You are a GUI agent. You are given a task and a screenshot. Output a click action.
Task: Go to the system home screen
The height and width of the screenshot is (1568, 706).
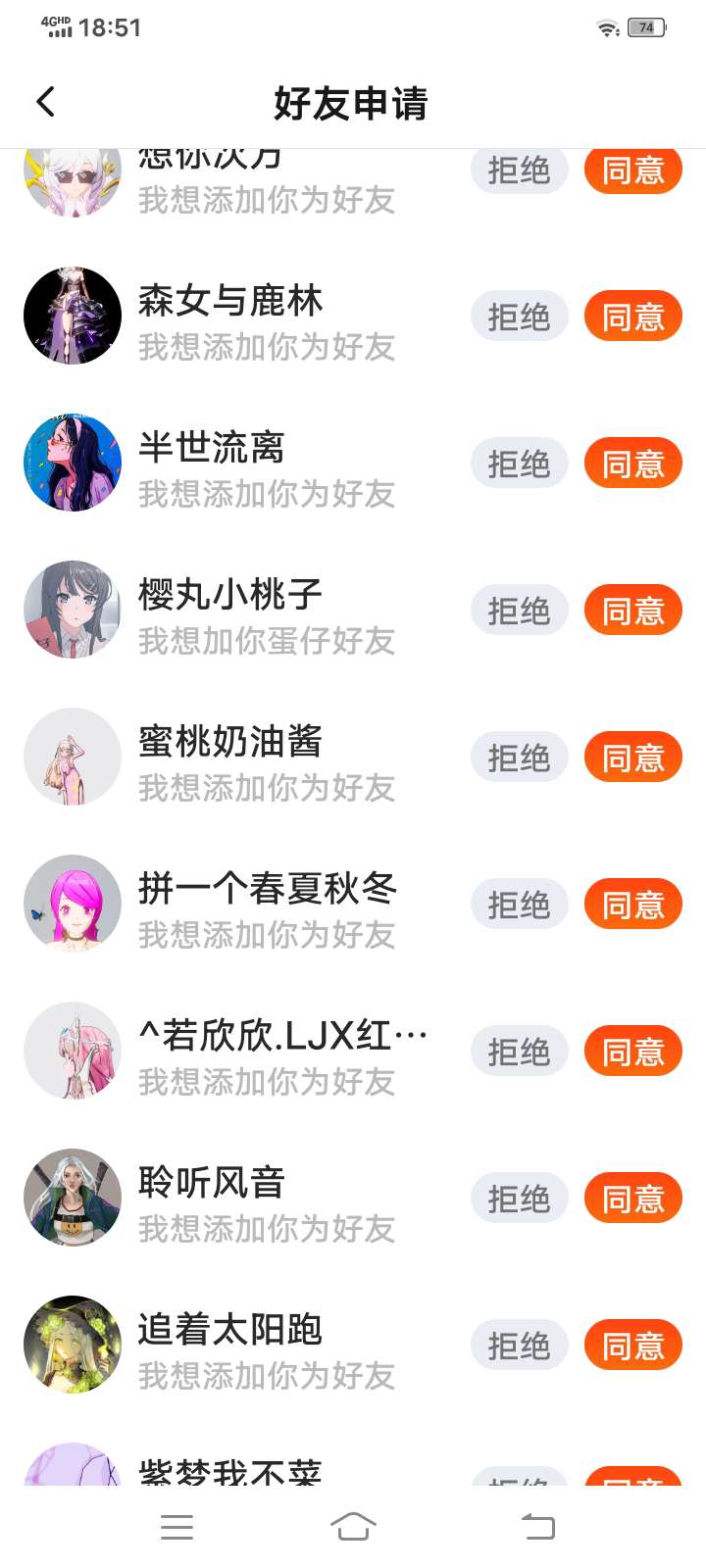point(353,1526)
